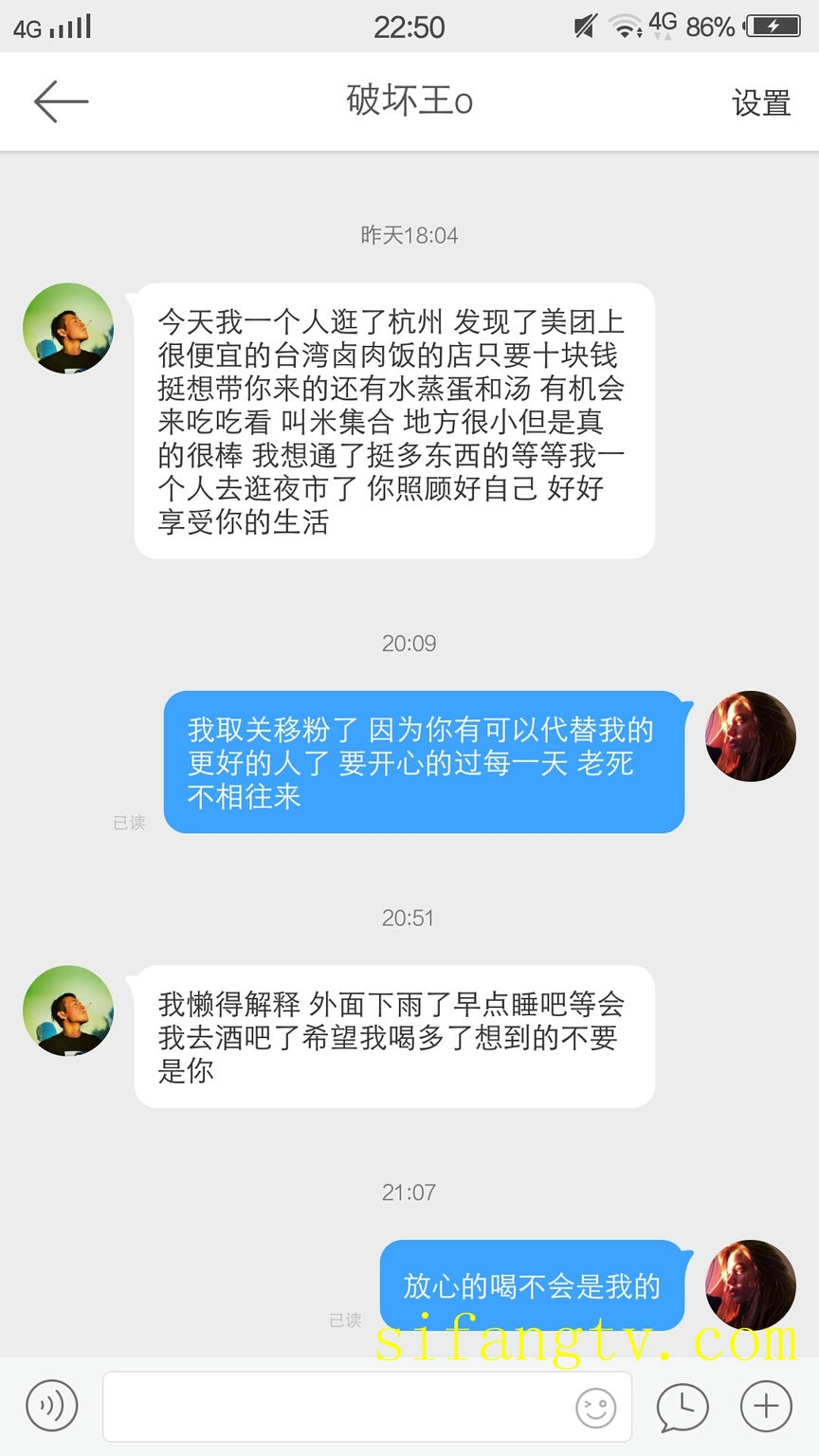The image size is (819, 1456).
Task: View 破坏王o's avatar beside the 杭州 message
Action: [68, 328]
